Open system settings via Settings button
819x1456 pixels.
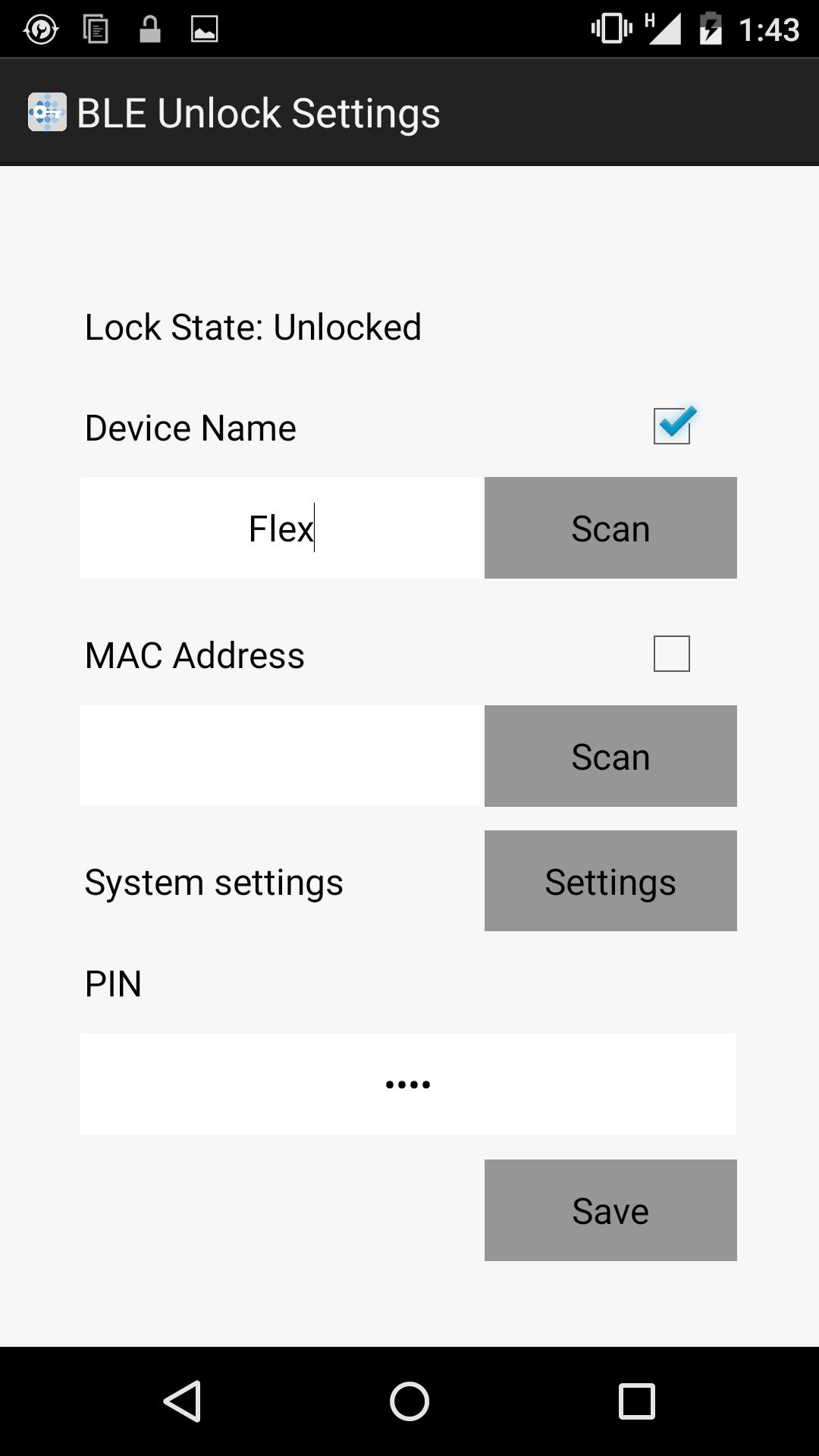[610, 881]
